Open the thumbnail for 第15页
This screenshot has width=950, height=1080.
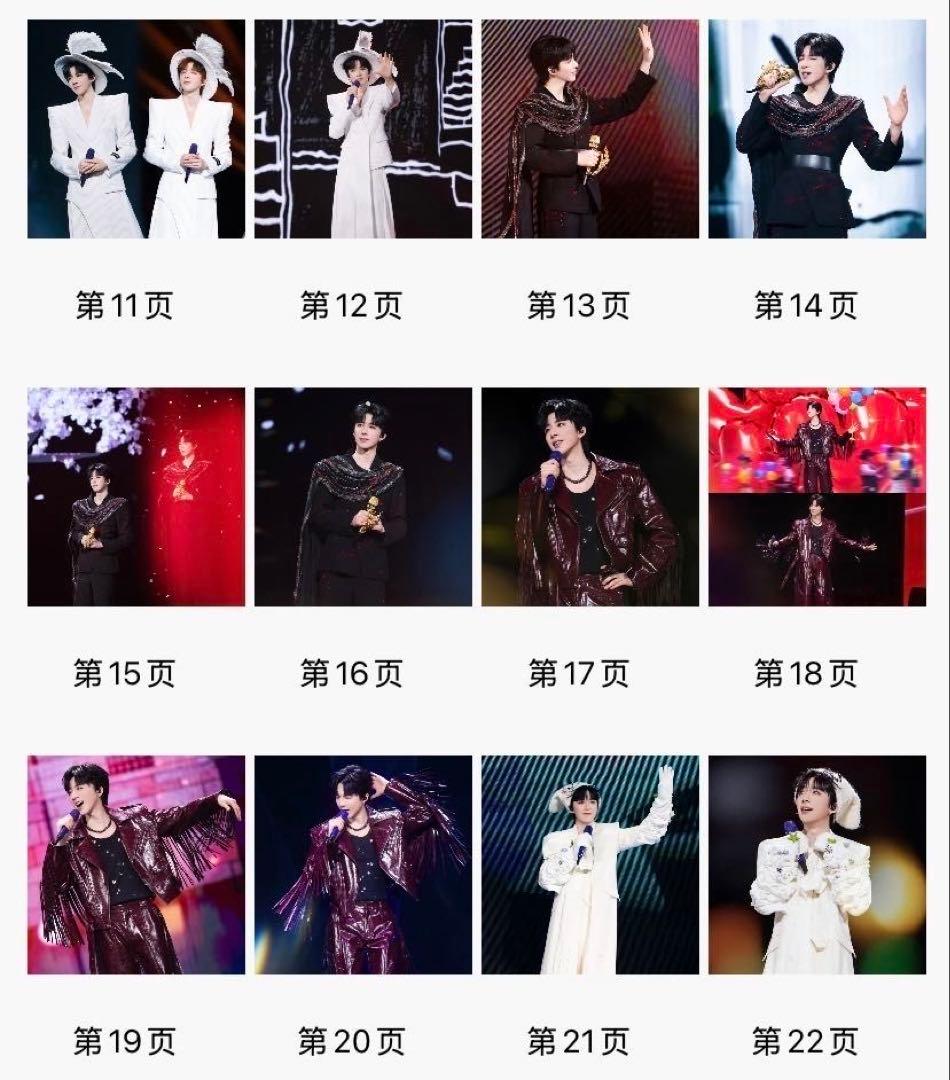pos(136,497)
